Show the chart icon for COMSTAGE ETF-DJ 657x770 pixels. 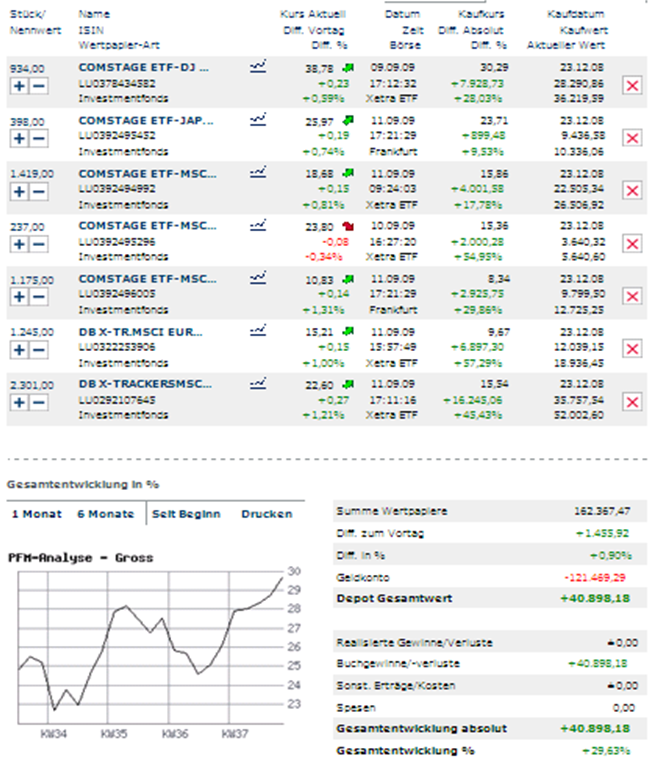(x=258, y=67)
